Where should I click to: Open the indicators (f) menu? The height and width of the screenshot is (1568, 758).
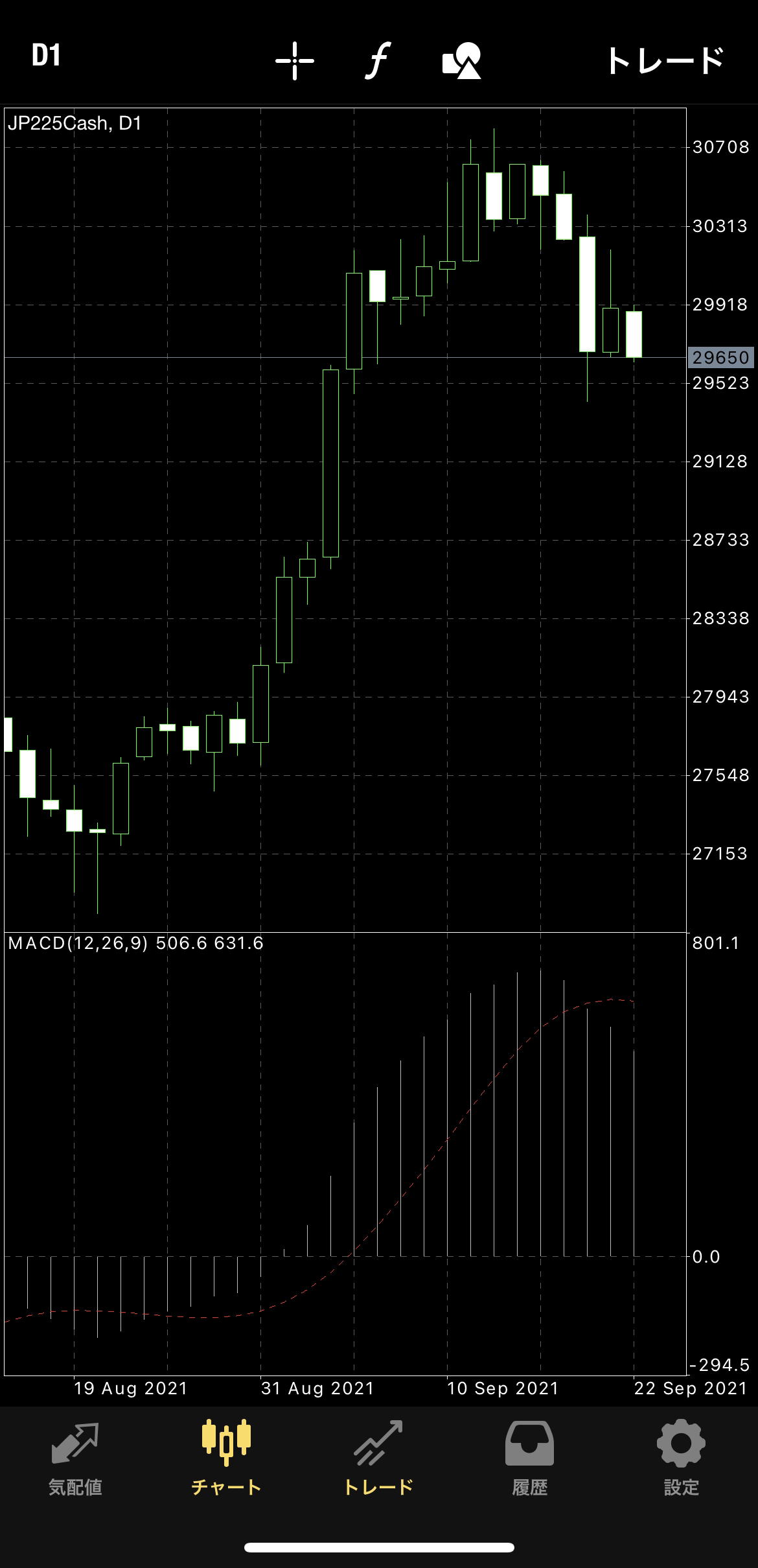pyautogui.click(x=378, y=60)
